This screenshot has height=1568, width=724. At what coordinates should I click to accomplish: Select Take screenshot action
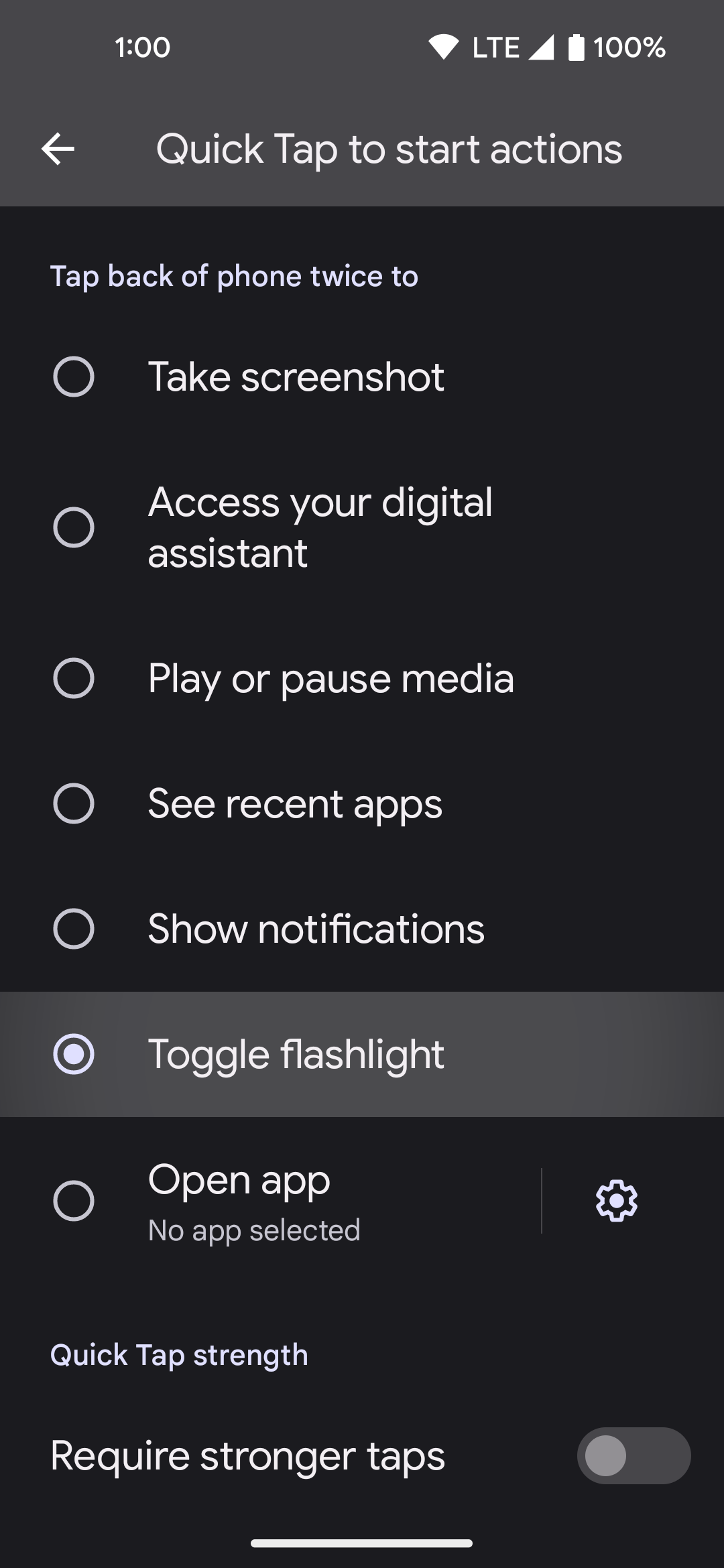coord(296,377)
